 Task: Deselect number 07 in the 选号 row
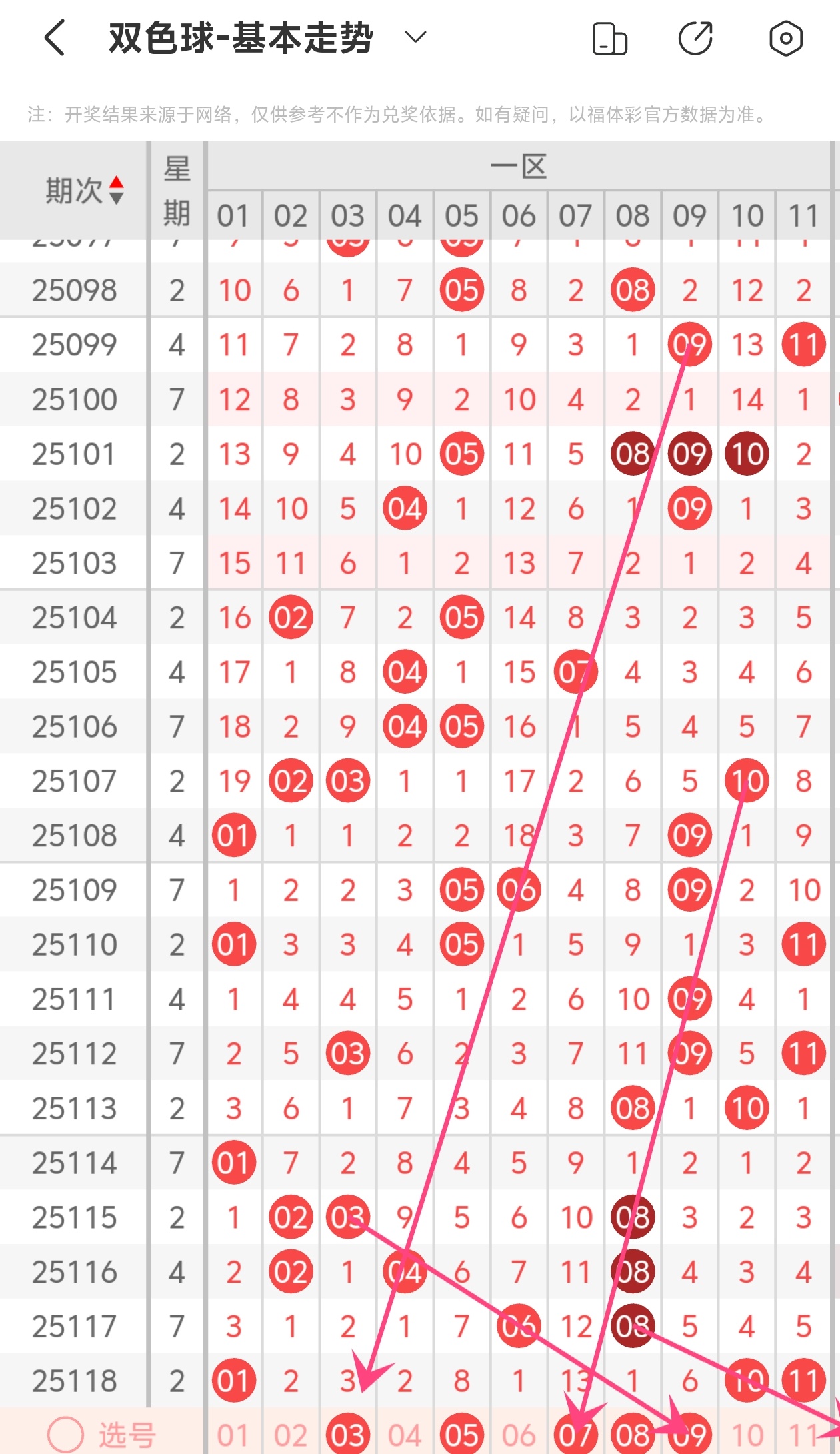[x=575, y=1435]
